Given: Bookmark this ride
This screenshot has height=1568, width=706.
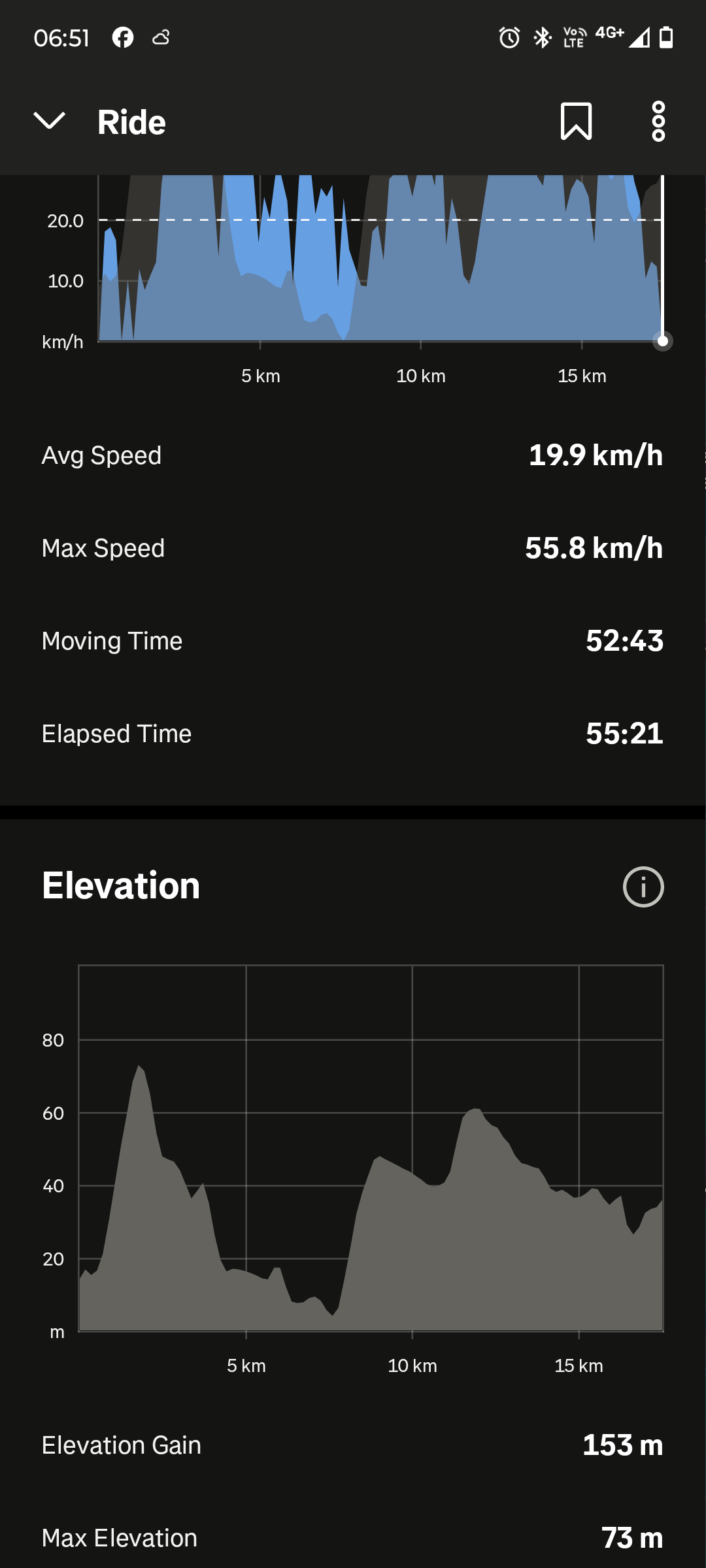Looking at the screenshot, I should 577,122.
